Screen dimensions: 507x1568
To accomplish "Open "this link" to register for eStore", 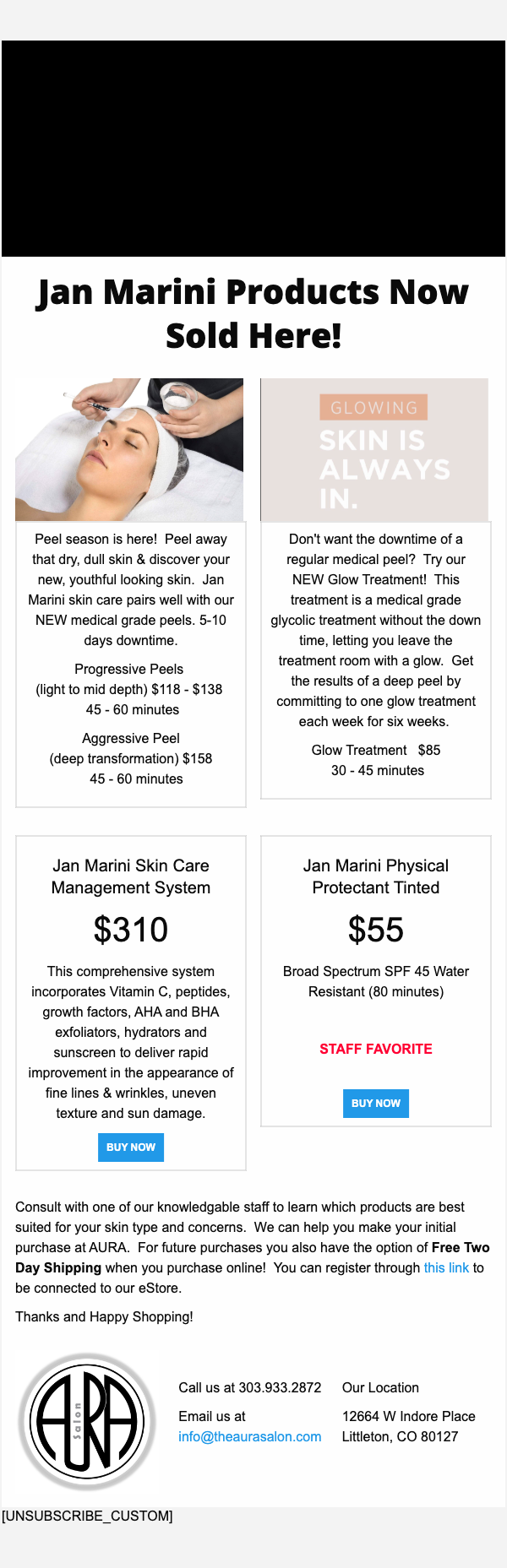I will (446, 1267).
